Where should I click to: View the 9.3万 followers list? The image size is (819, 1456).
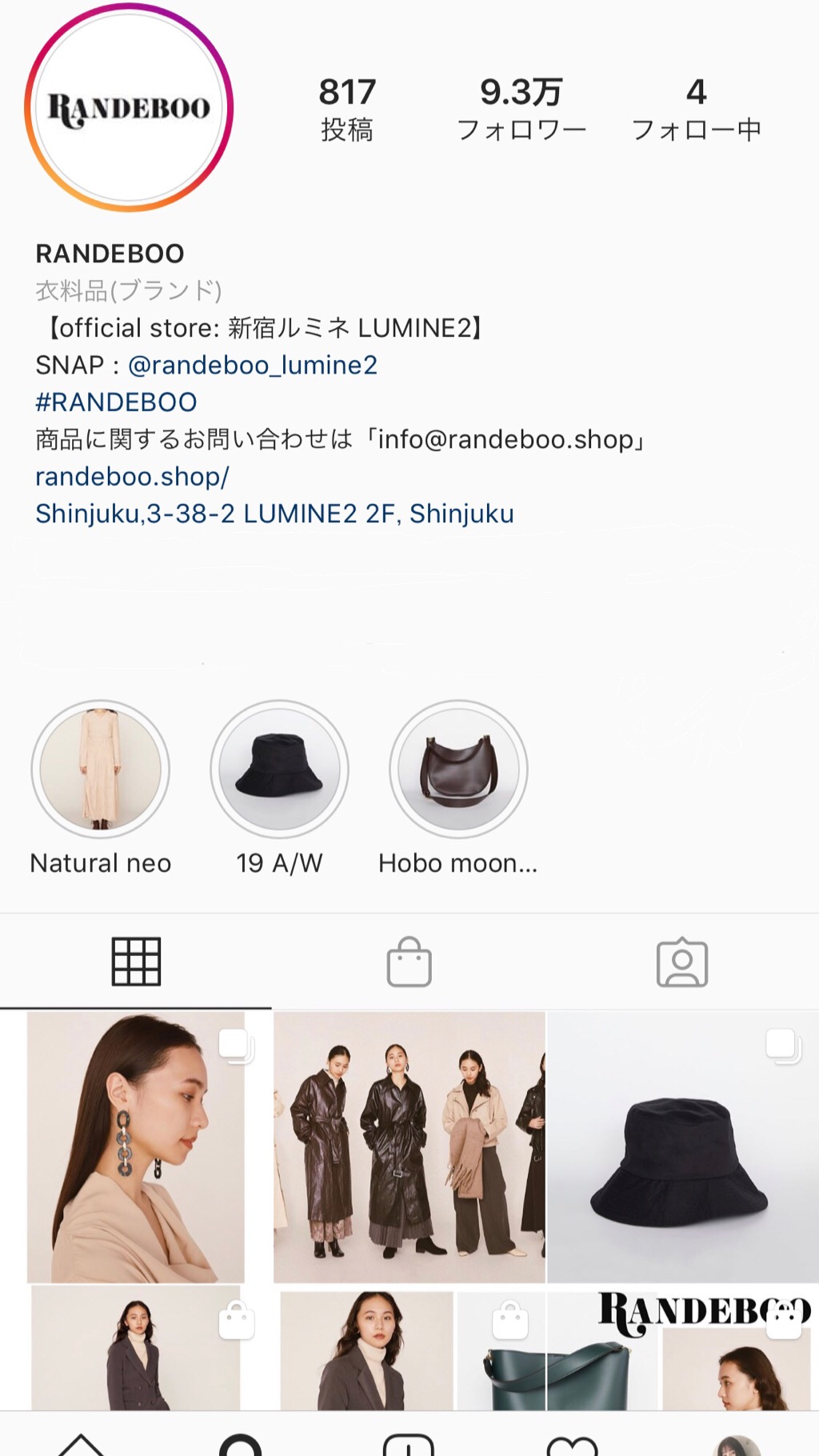click(x=521, y=110)
